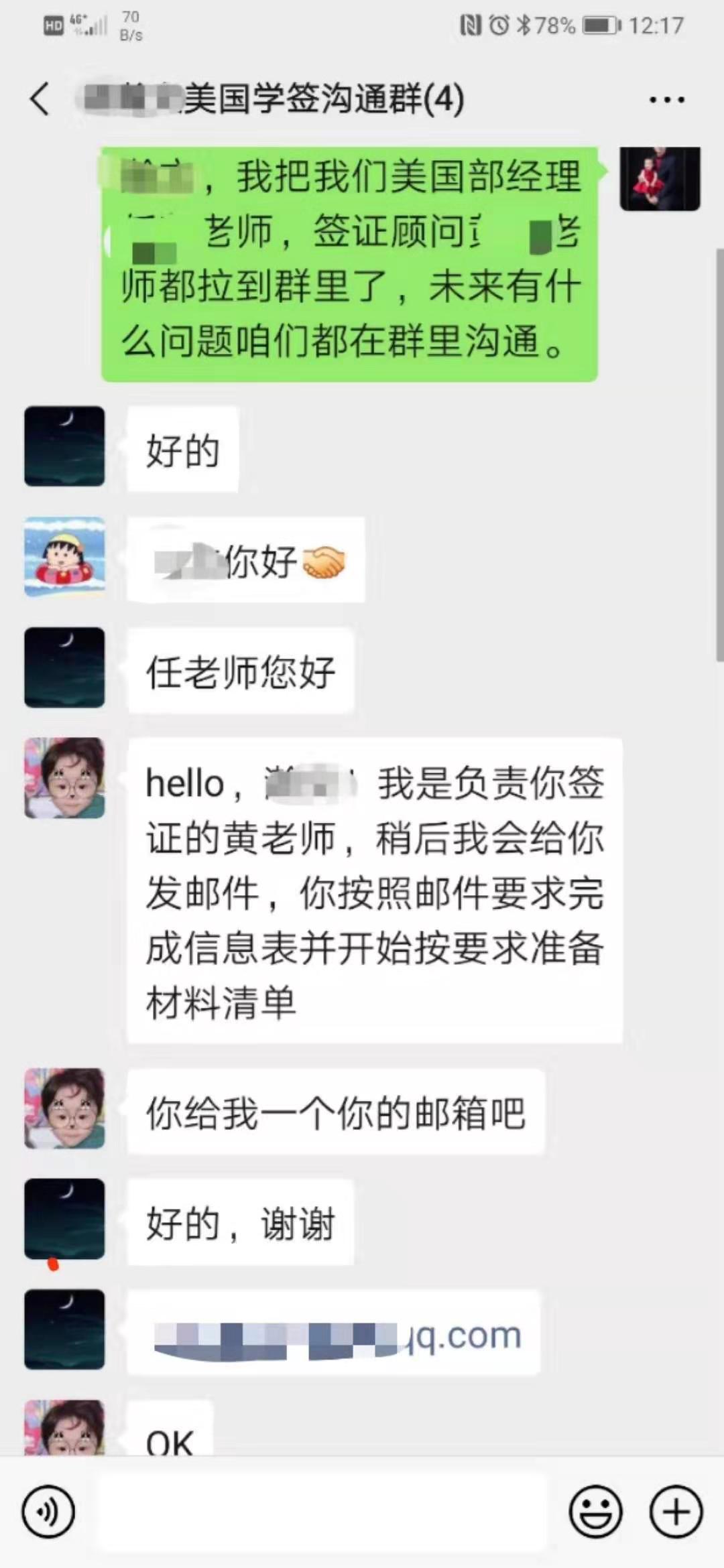Image resolution: width=724 pixels, height=1568 pixels.
Task: Switch to voice message input
Action: pos(48,1512)
